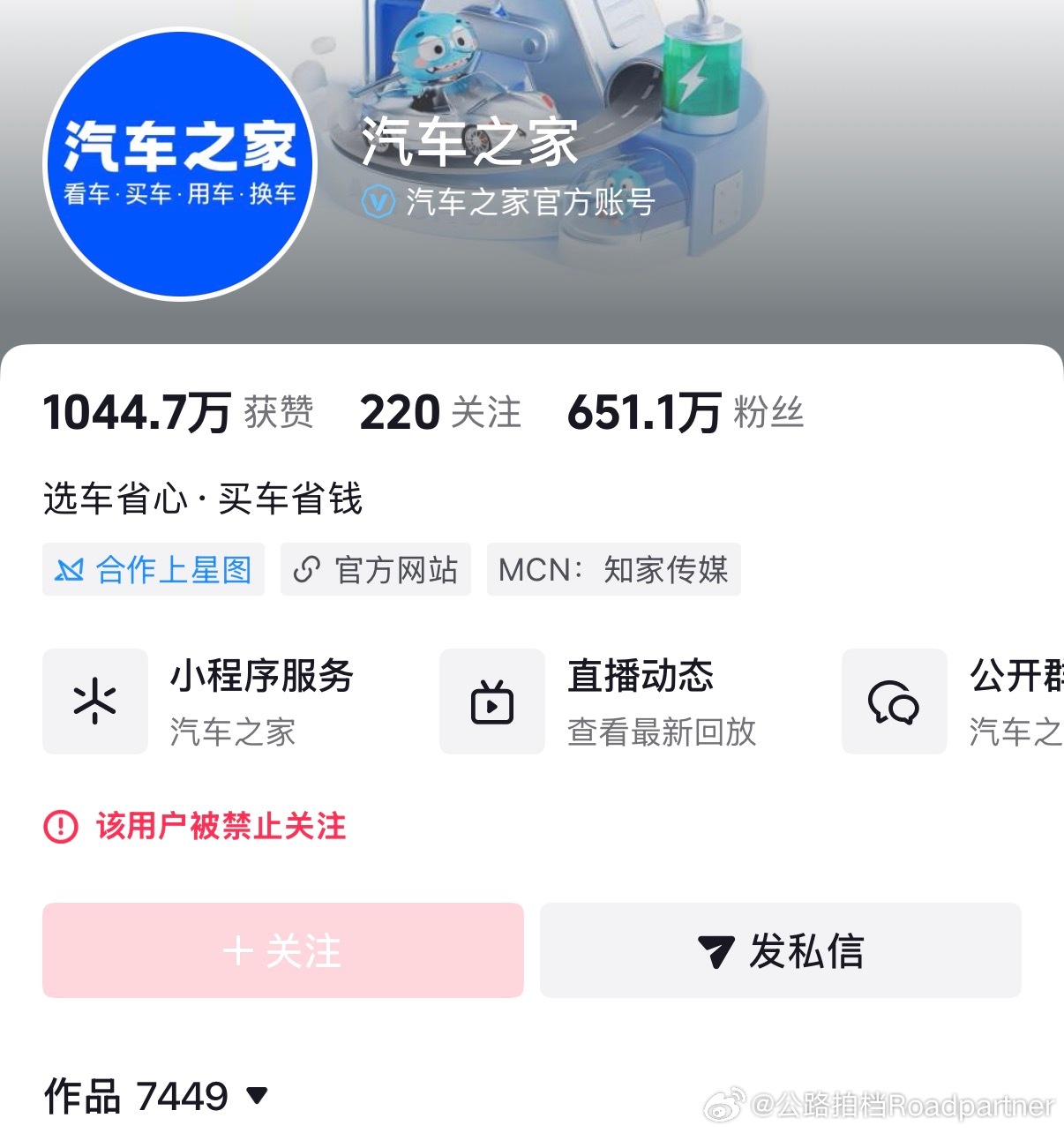Open the 官方网站 official website link
The height and width of the screenshot is (1133, 1064).
tap(375, 570)
